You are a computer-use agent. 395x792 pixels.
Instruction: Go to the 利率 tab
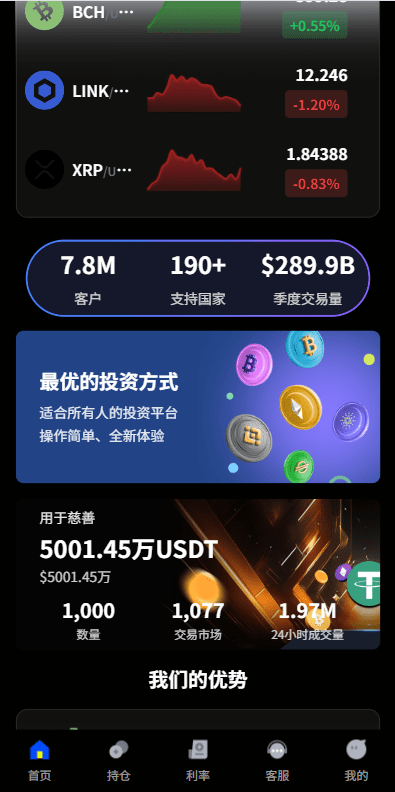click(x=198, y=760)
